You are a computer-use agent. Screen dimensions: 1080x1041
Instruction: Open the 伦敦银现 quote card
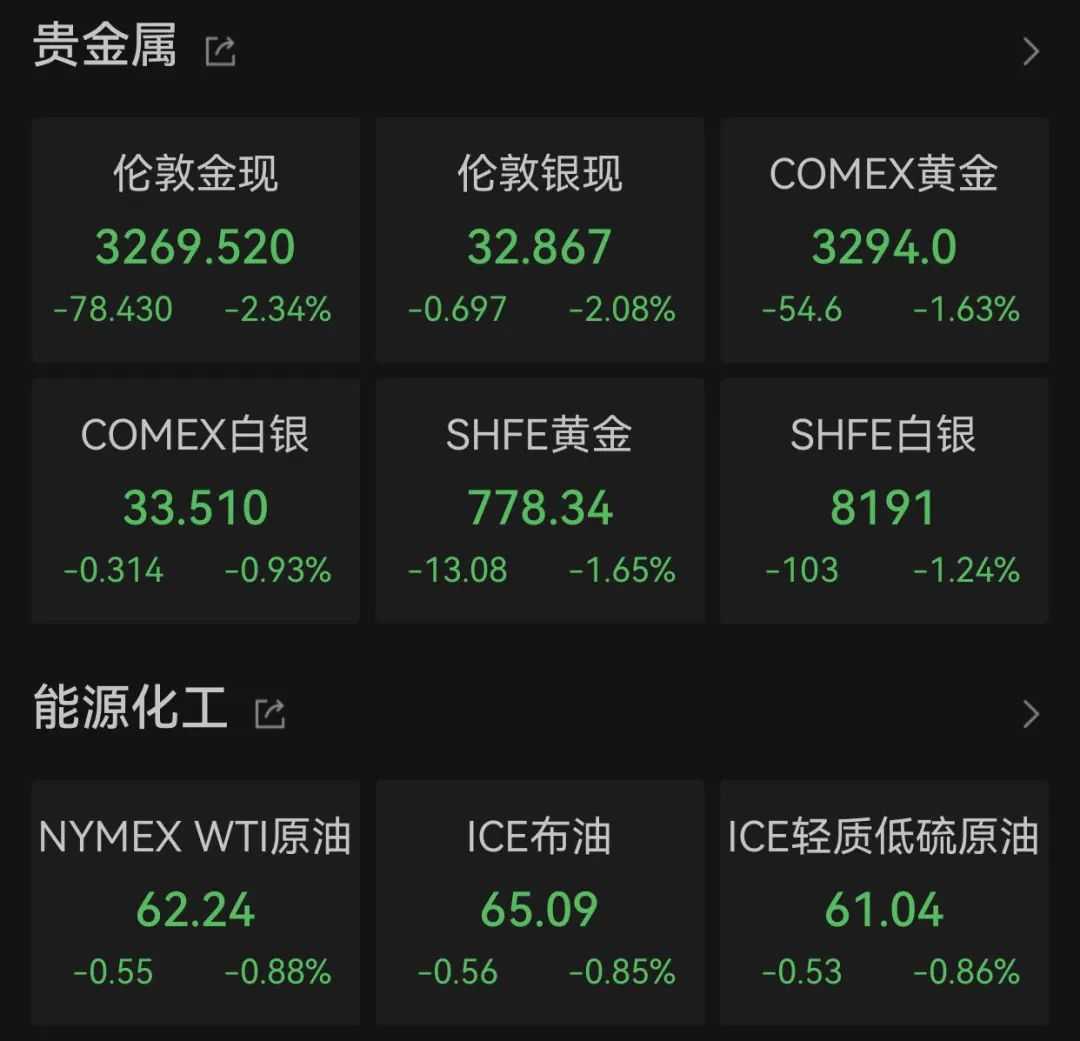coord(540,240)
